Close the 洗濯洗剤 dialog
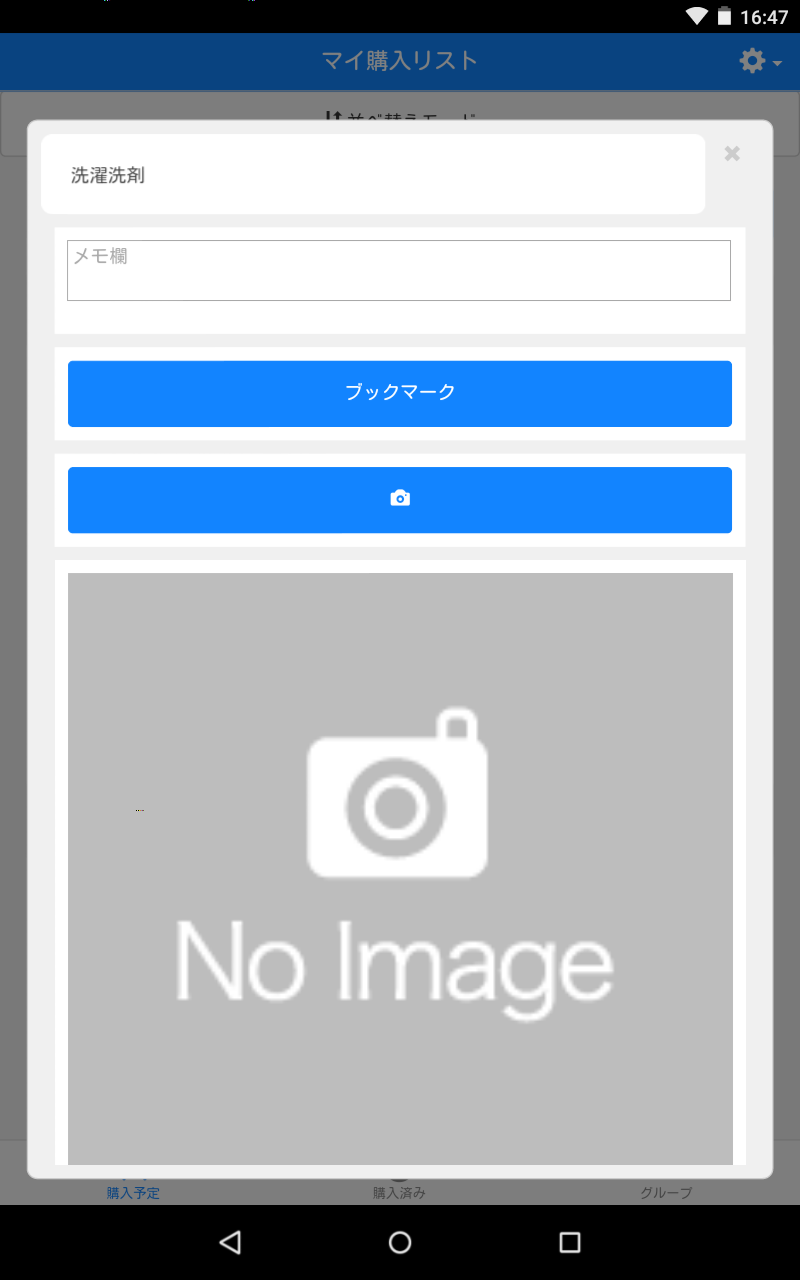The image size is (800, 1280). coord(732,153)
